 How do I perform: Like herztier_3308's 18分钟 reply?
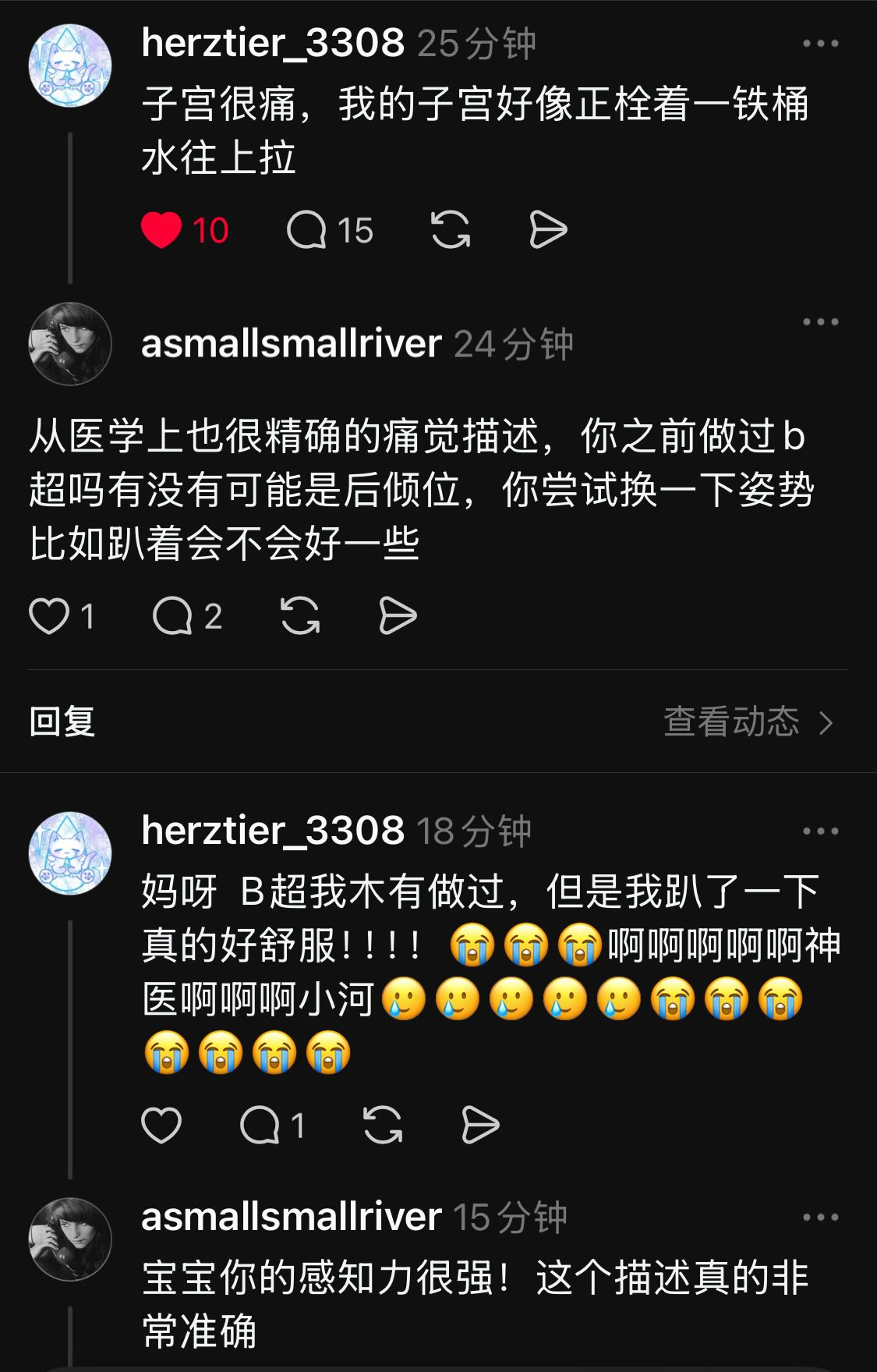[x=161, y=1126]
